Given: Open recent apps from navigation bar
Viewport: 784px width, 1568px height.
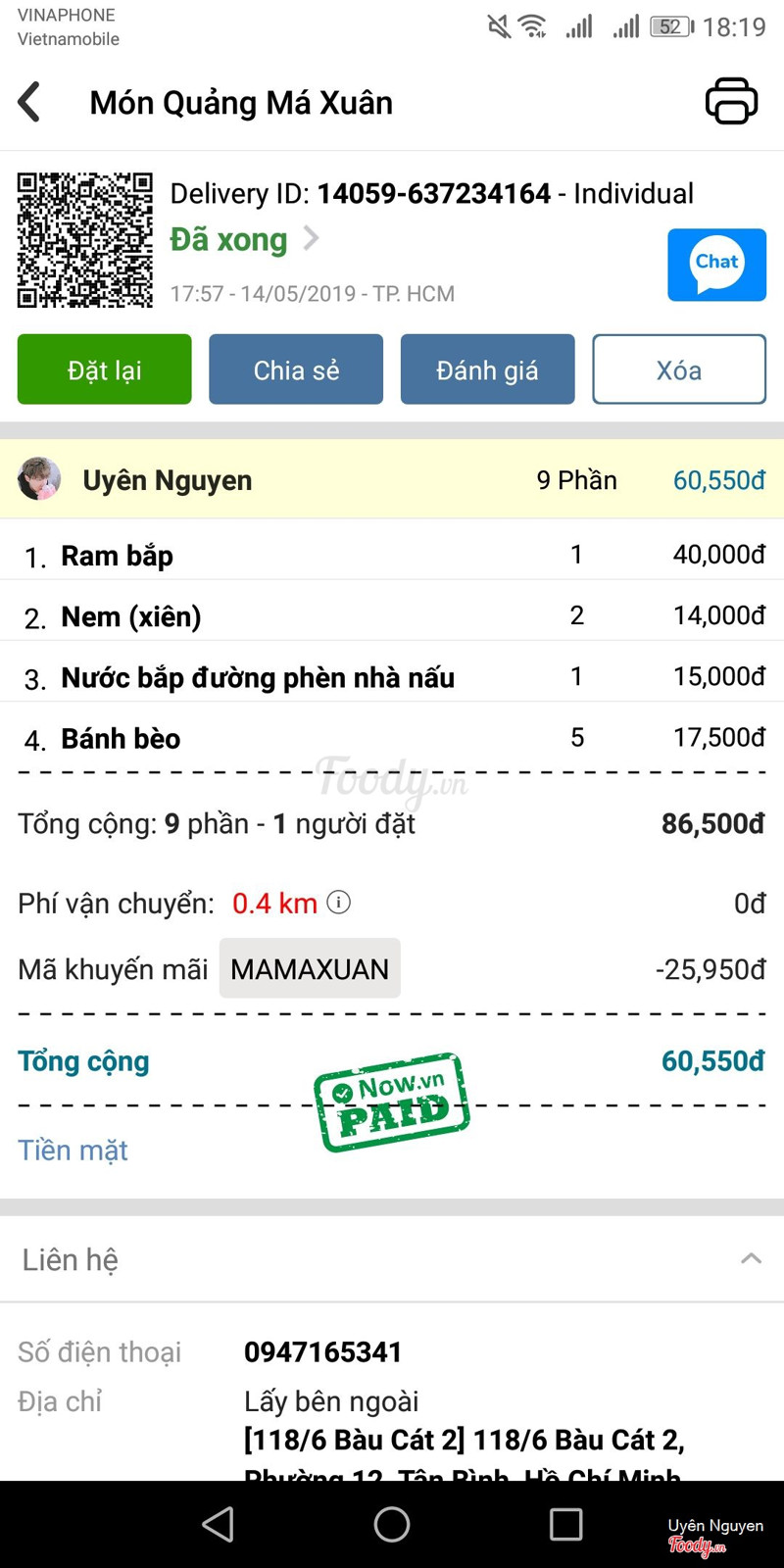Looking at the screenshot, I should [x=565, y=1524].
